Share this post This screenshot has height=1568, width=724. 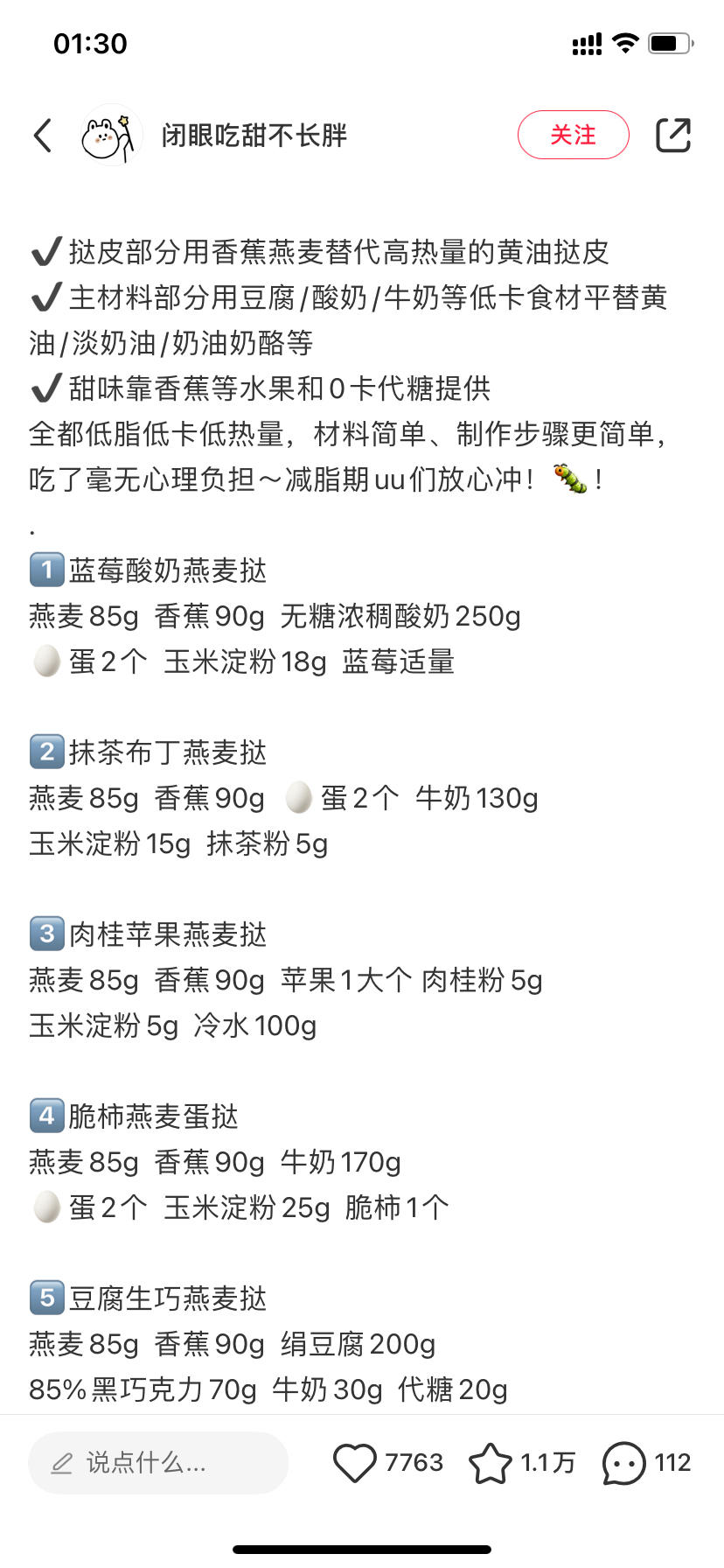(x=672, y=135)
